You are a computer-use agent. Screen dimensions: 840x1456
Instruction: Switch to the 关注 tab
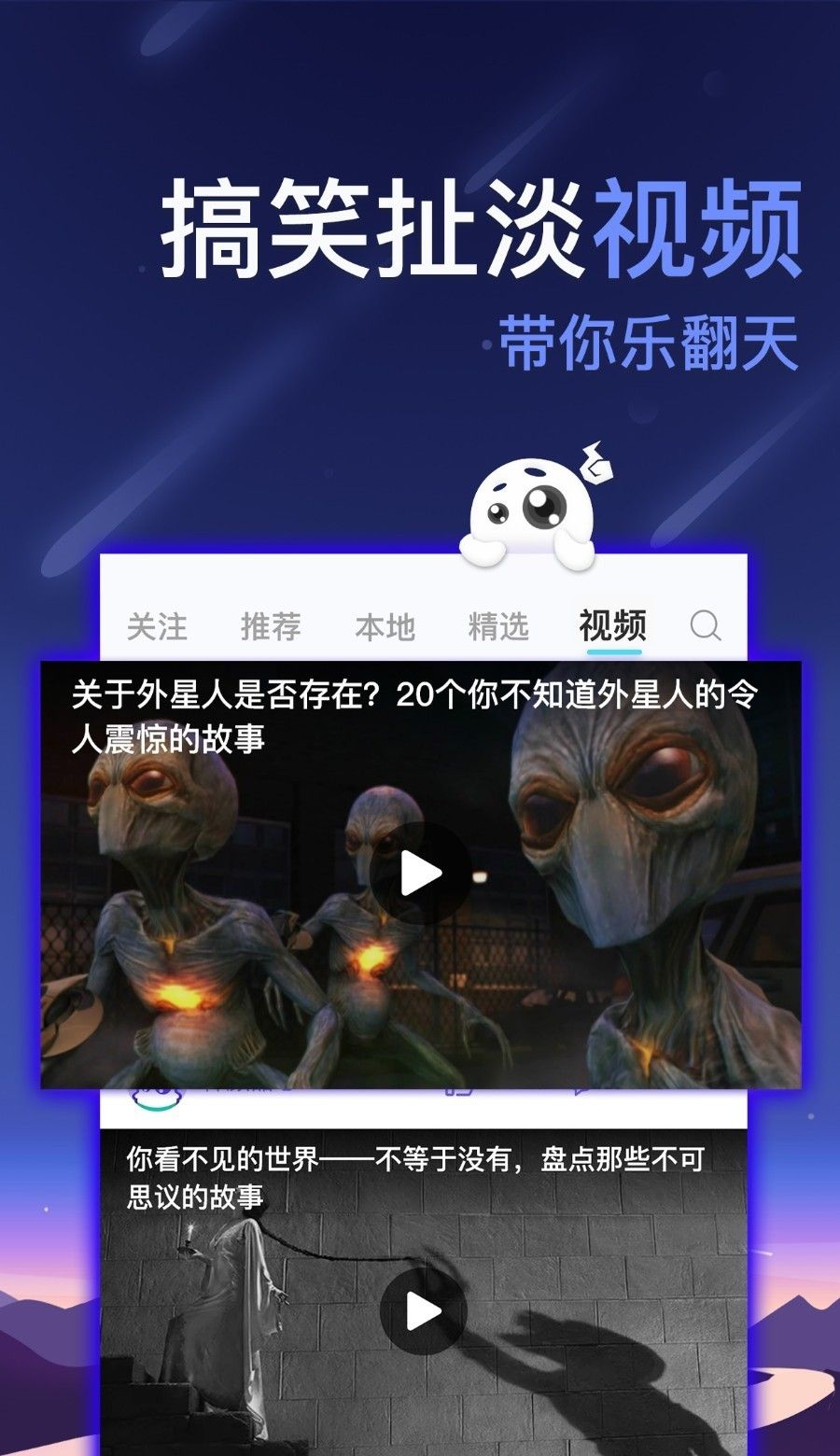tap(159, 625)
